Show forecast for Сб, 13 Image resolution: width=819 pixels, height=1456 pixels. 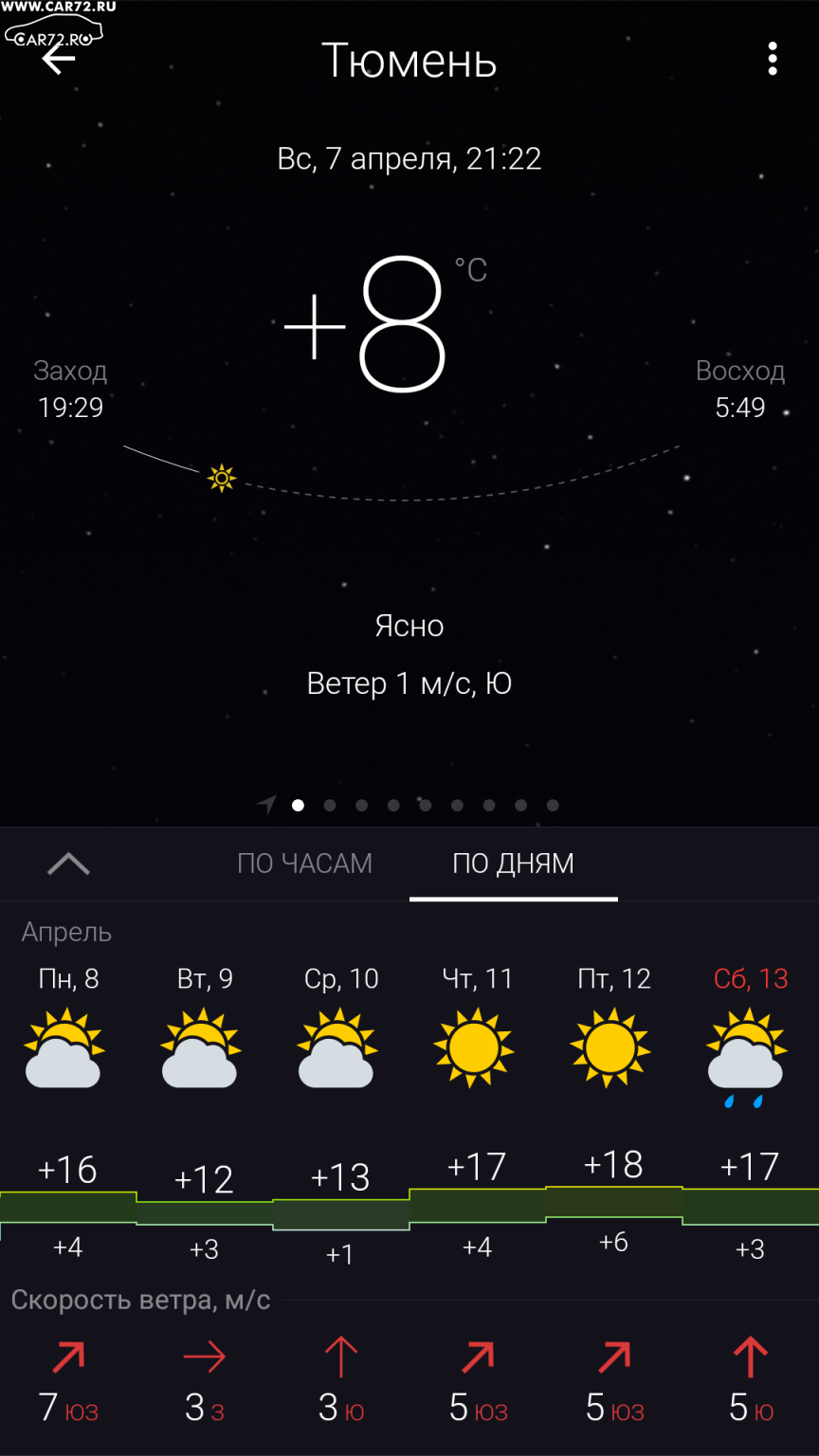click(x=751, y=979)
